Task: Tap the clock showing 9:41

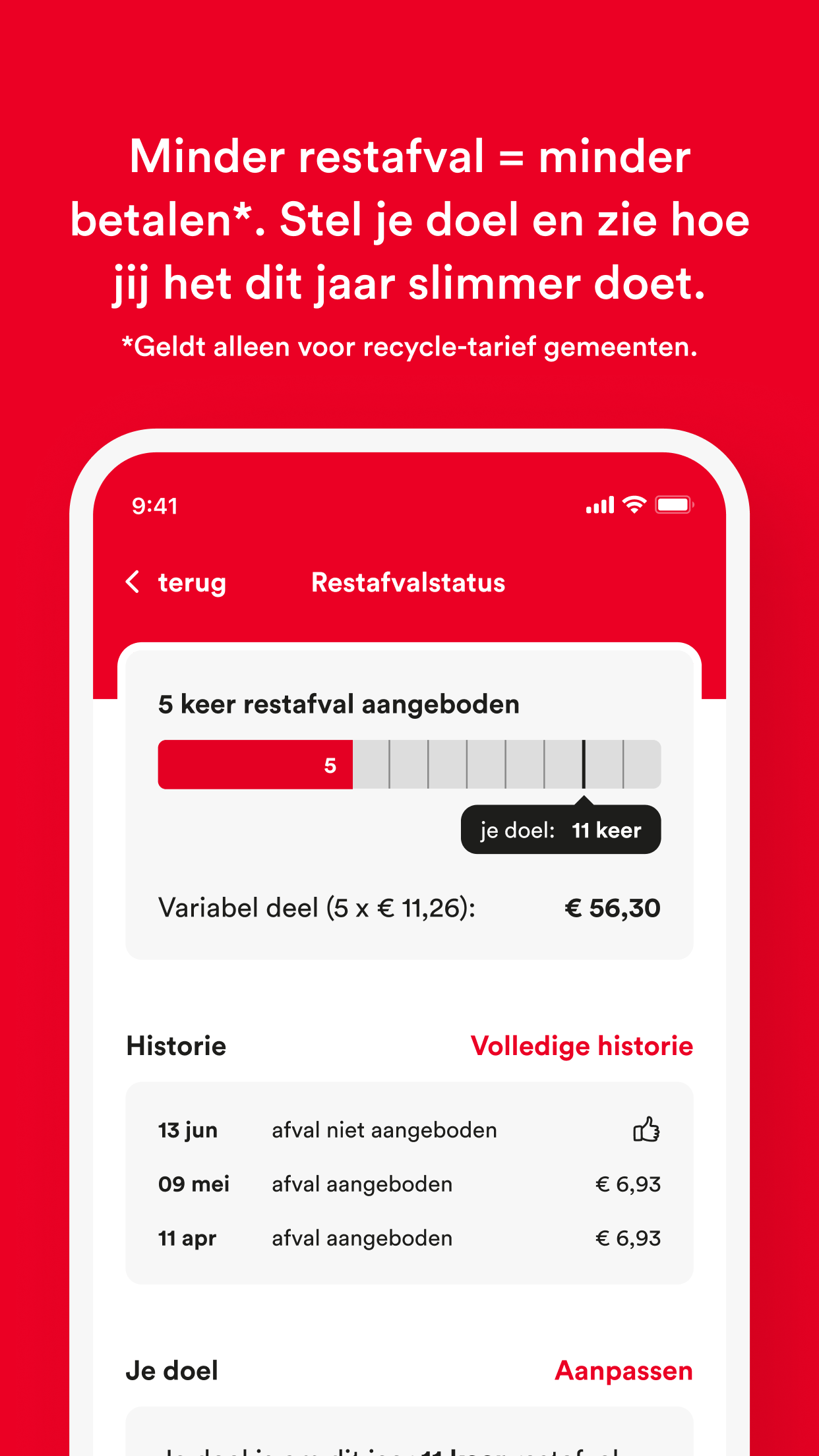Action: (x=153, y=505)
